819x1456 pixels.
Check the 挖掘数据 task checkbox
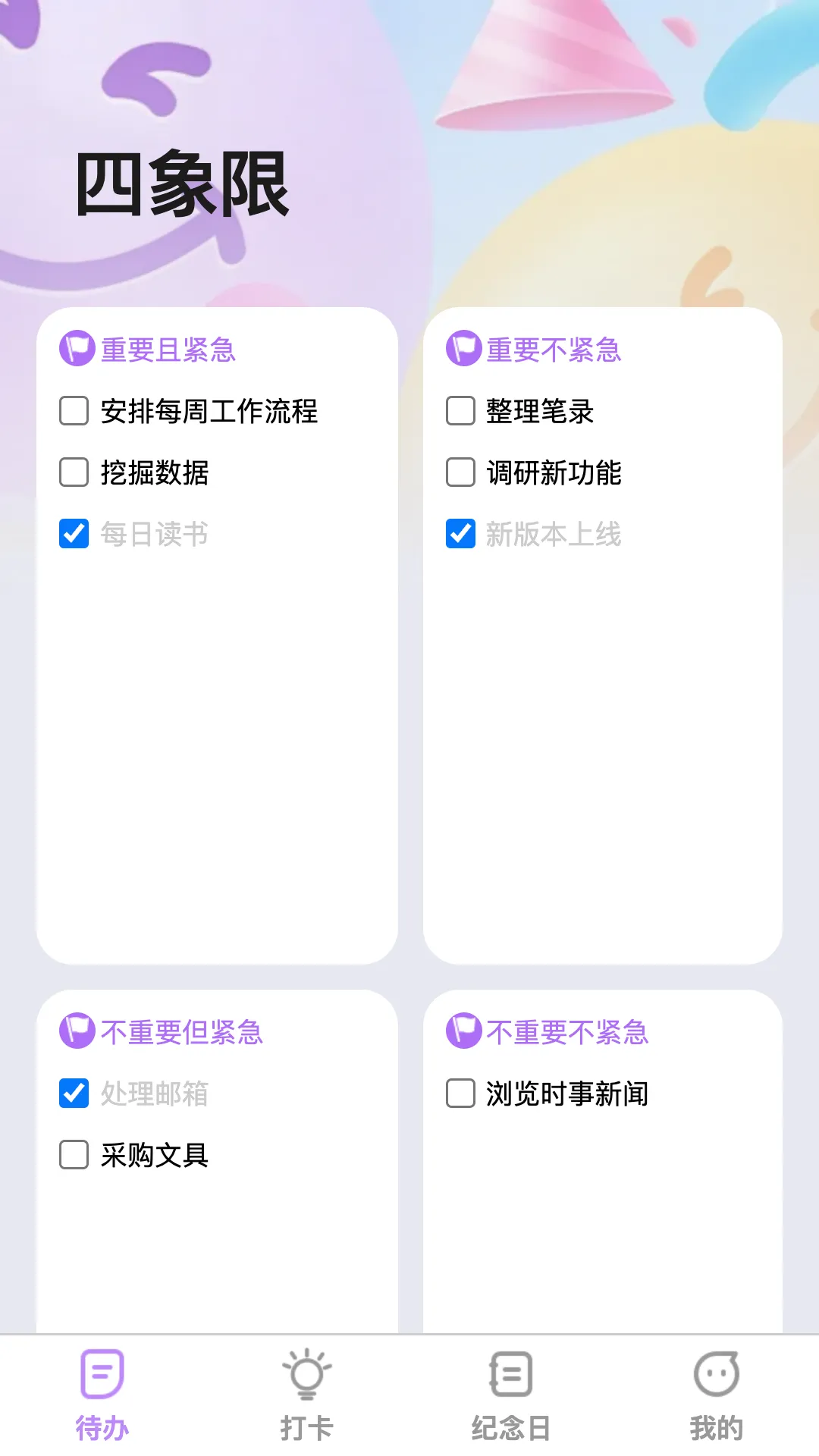click(73, 473)
